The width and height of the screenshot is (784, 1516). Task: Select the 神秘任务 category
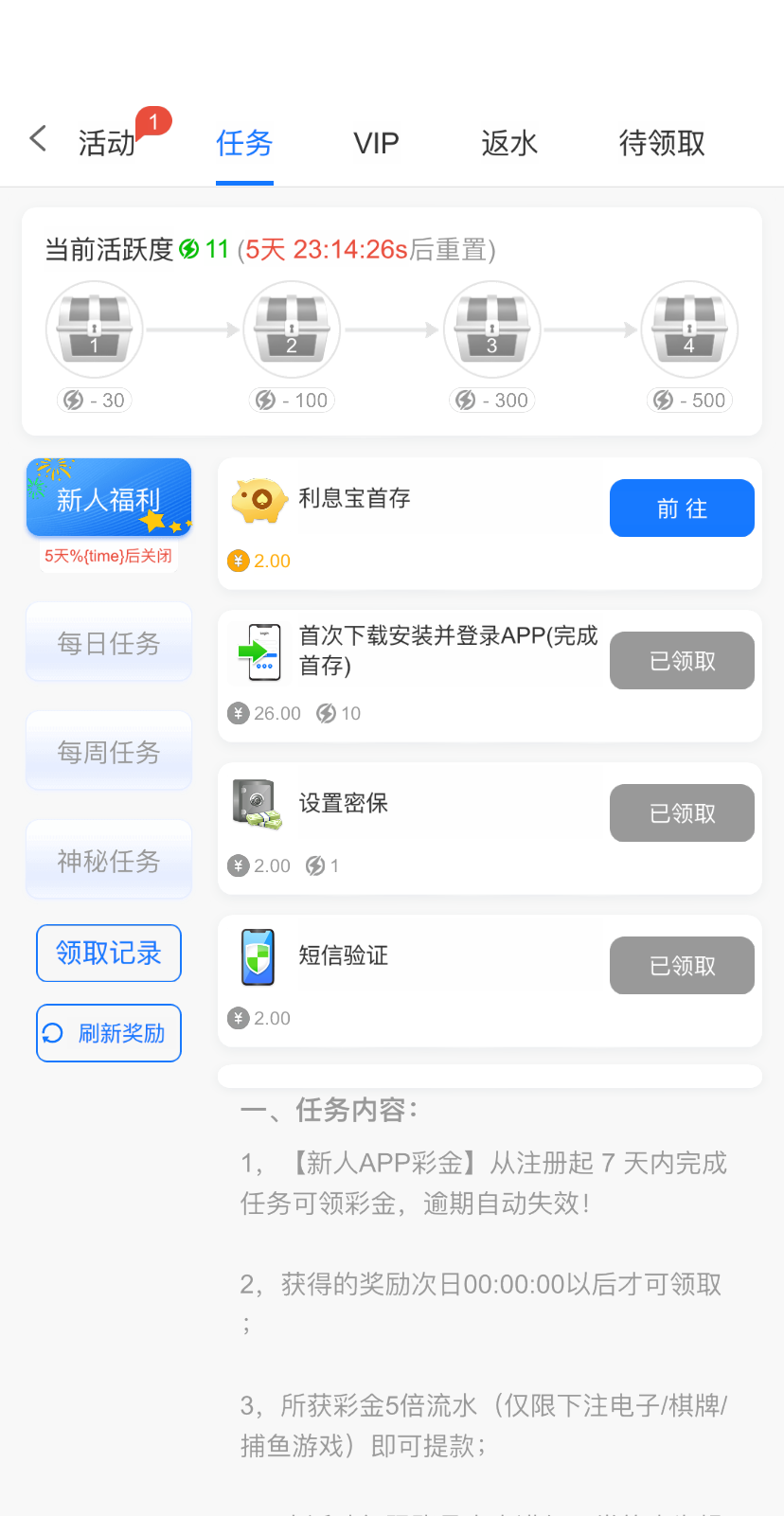pyautogui.click(x=109, y=861)
